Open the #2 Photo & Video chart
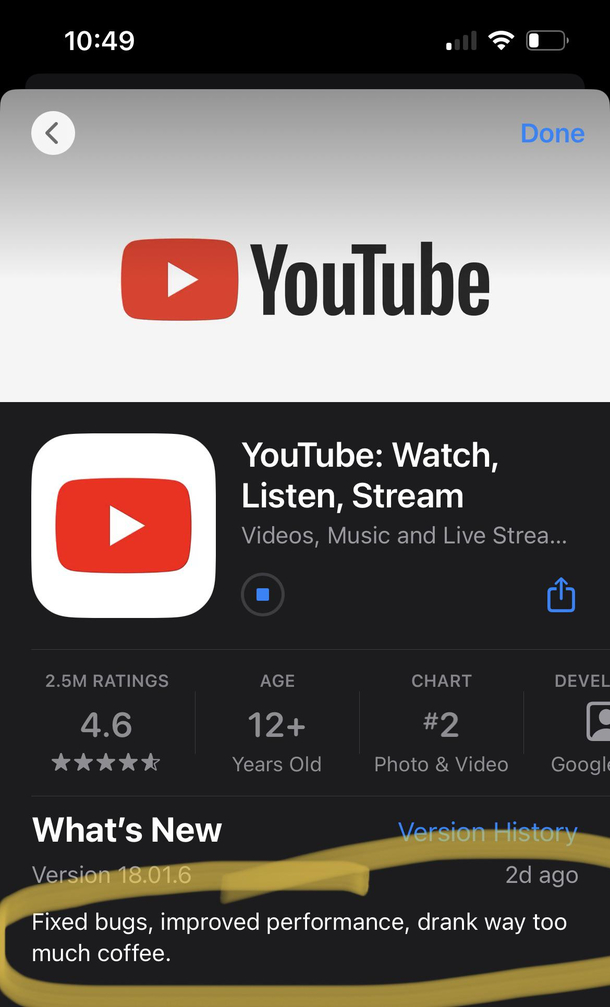 pos(441,724)
